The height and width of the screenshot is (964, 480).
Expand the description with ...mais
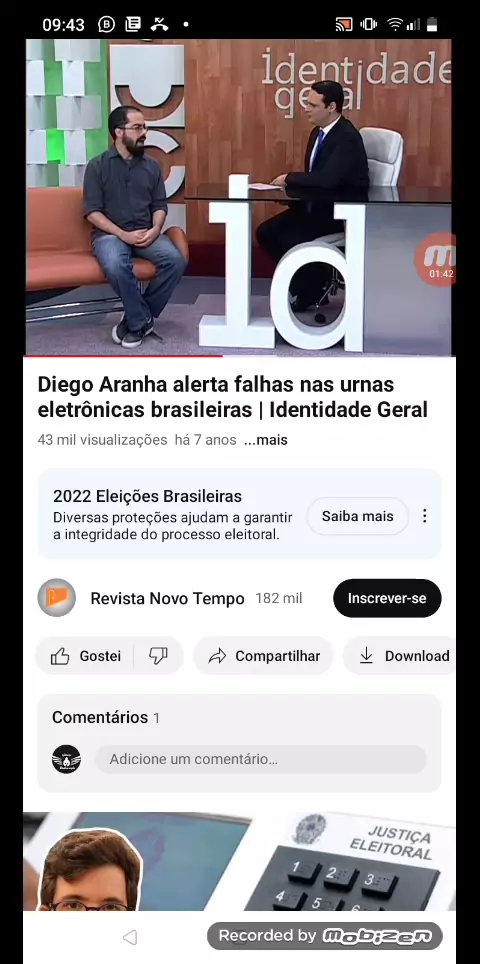coord(266,440)
